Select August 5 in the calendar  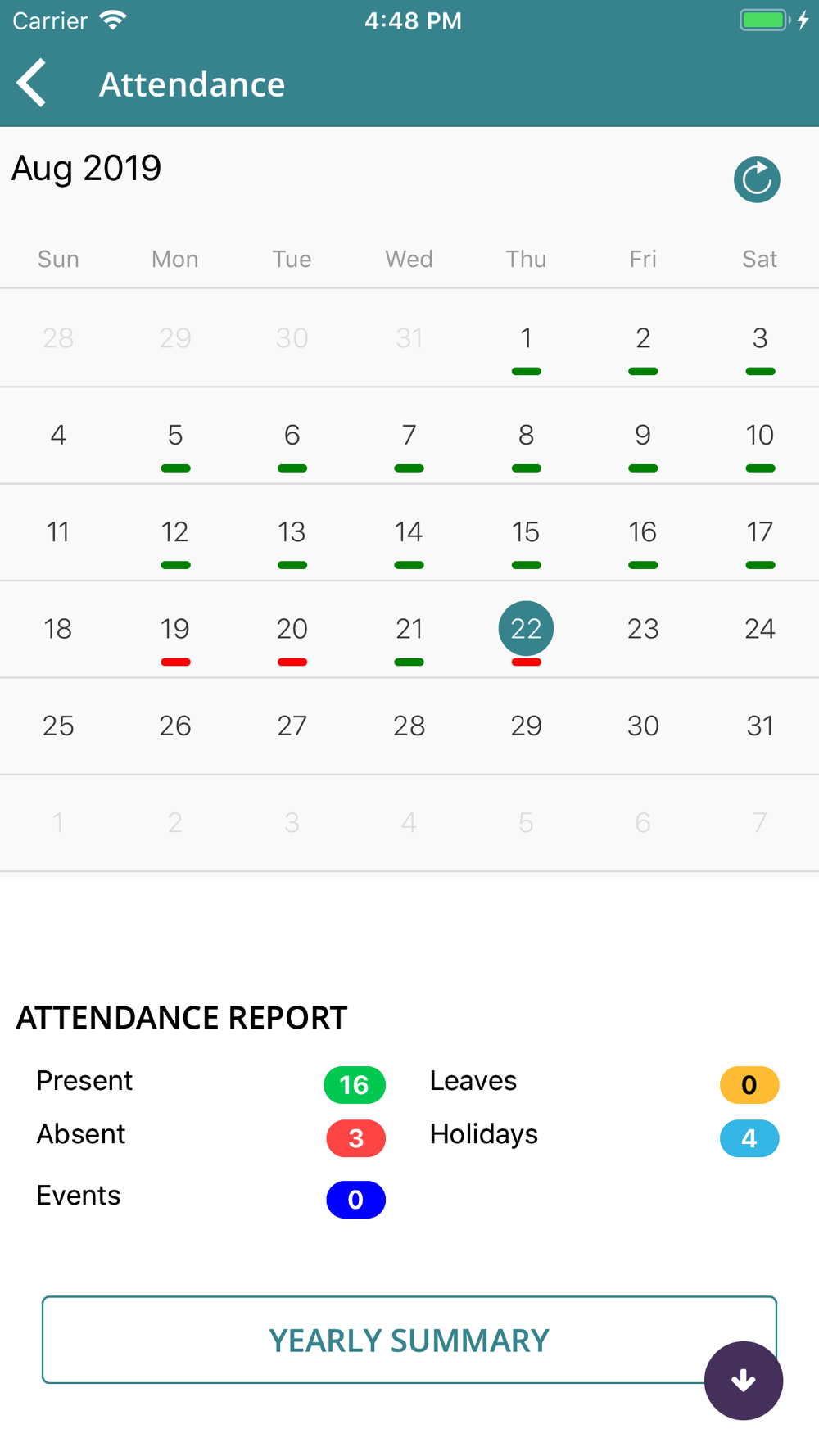(175, 435)
